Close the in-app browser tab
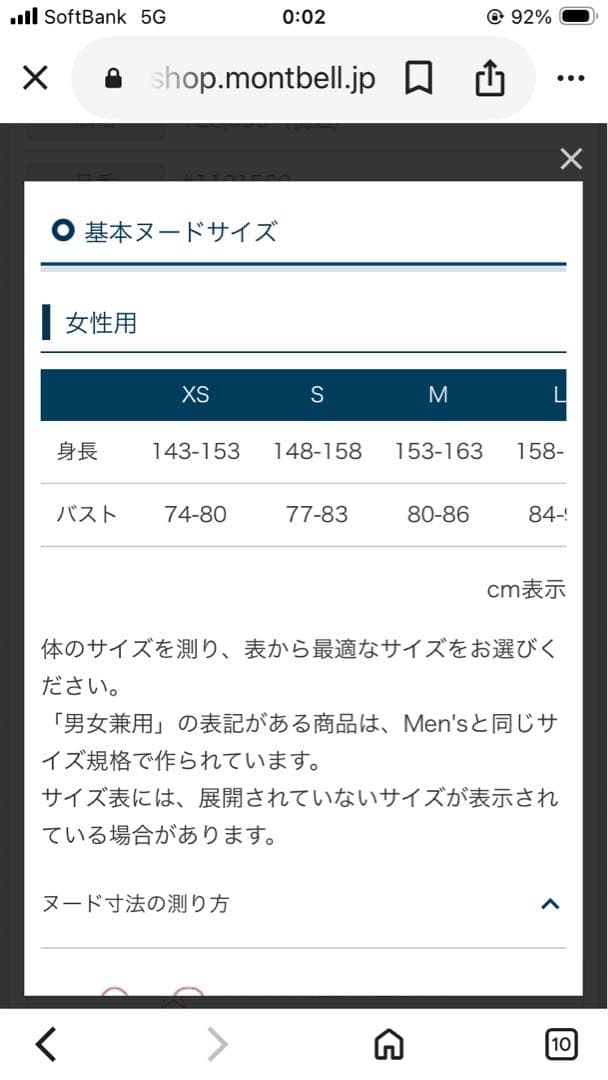Image resolution: width=608 pixels, height=1080 pixels. click(x=35, y=79)
